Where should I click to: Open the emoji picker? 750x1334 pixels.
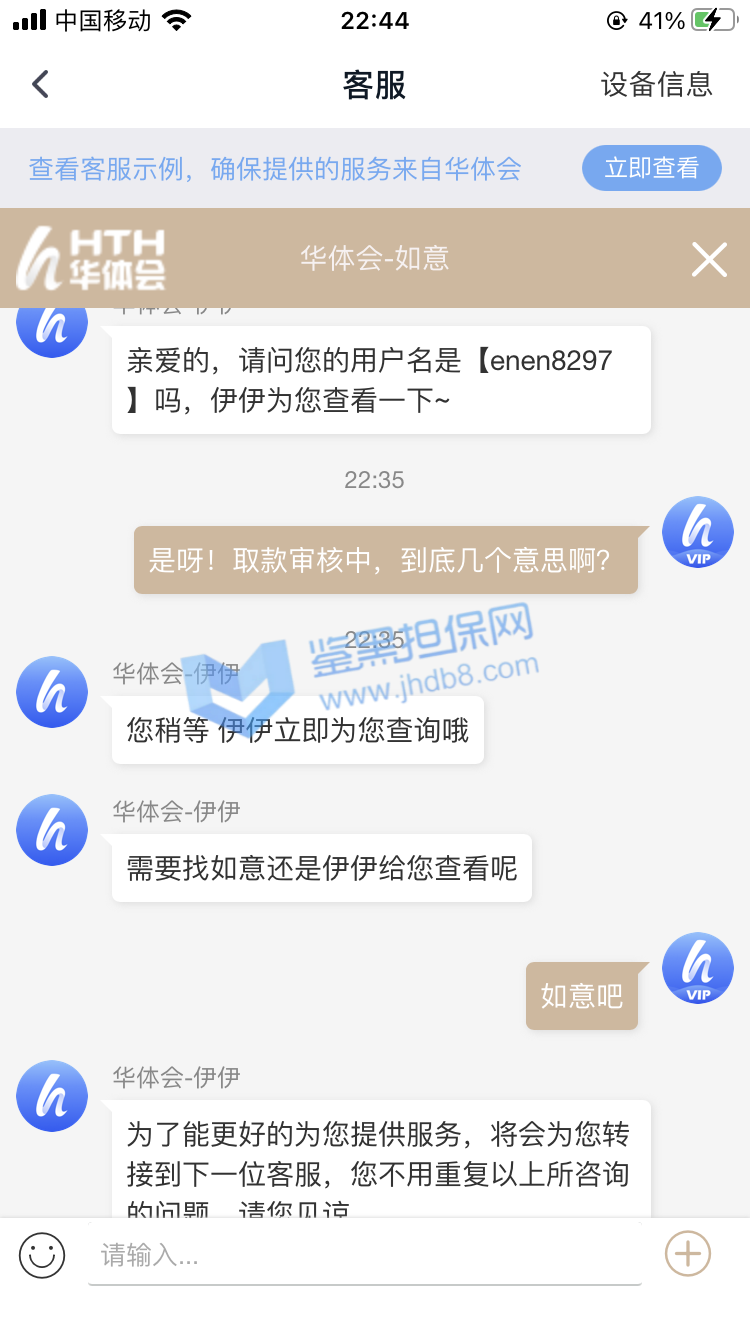(x=42, y=1255)
